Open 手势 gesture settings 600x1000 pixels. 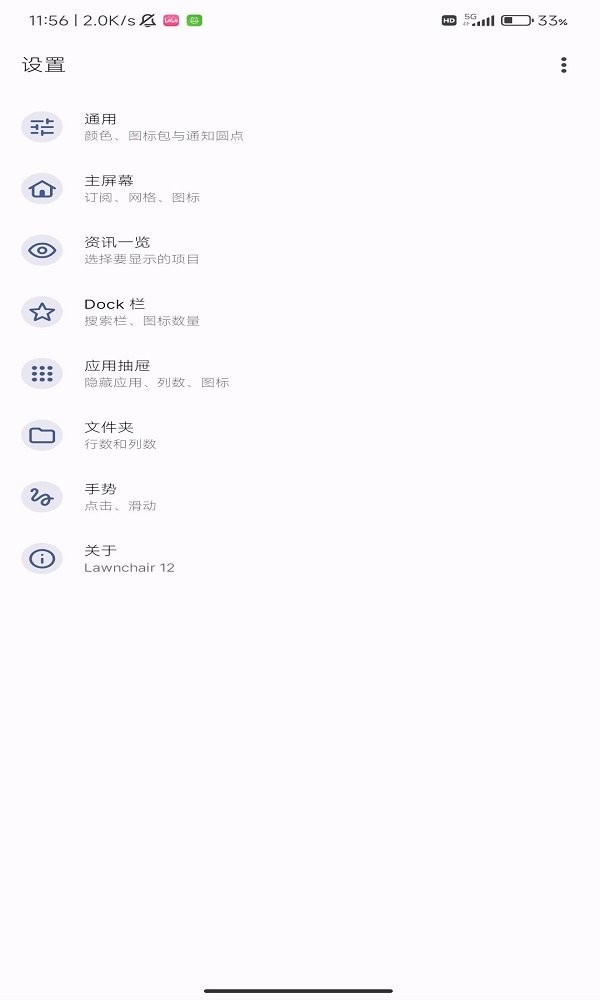click(120, 497)
